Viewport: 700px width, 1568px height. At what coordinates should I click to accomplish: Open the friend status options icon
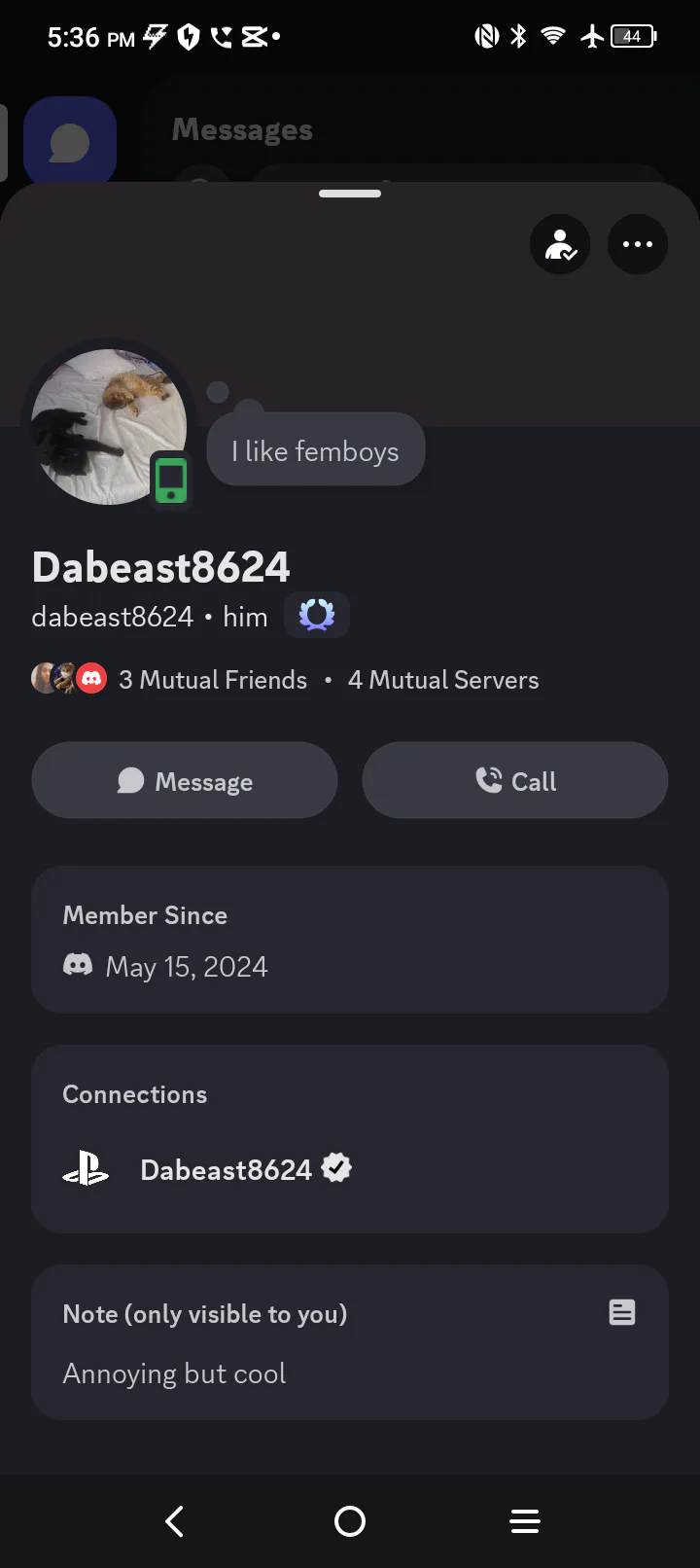coord(560,244)
